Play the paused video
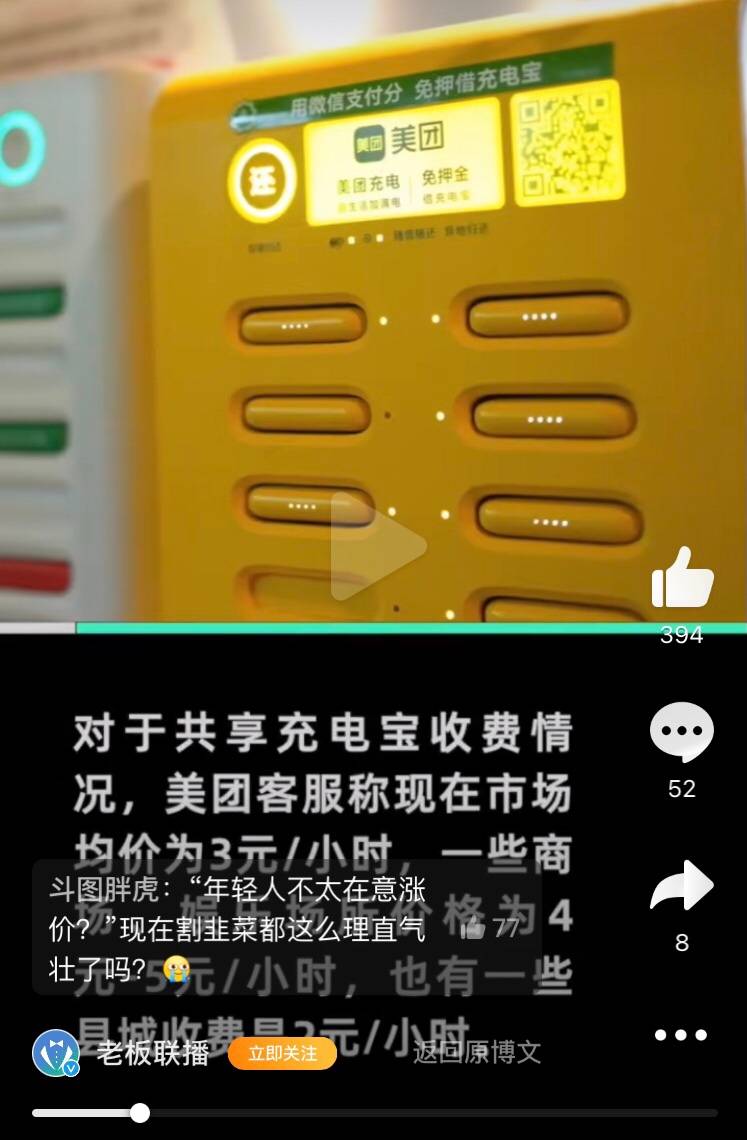This screenshot has width=747, height=1140. coord(378,547)
